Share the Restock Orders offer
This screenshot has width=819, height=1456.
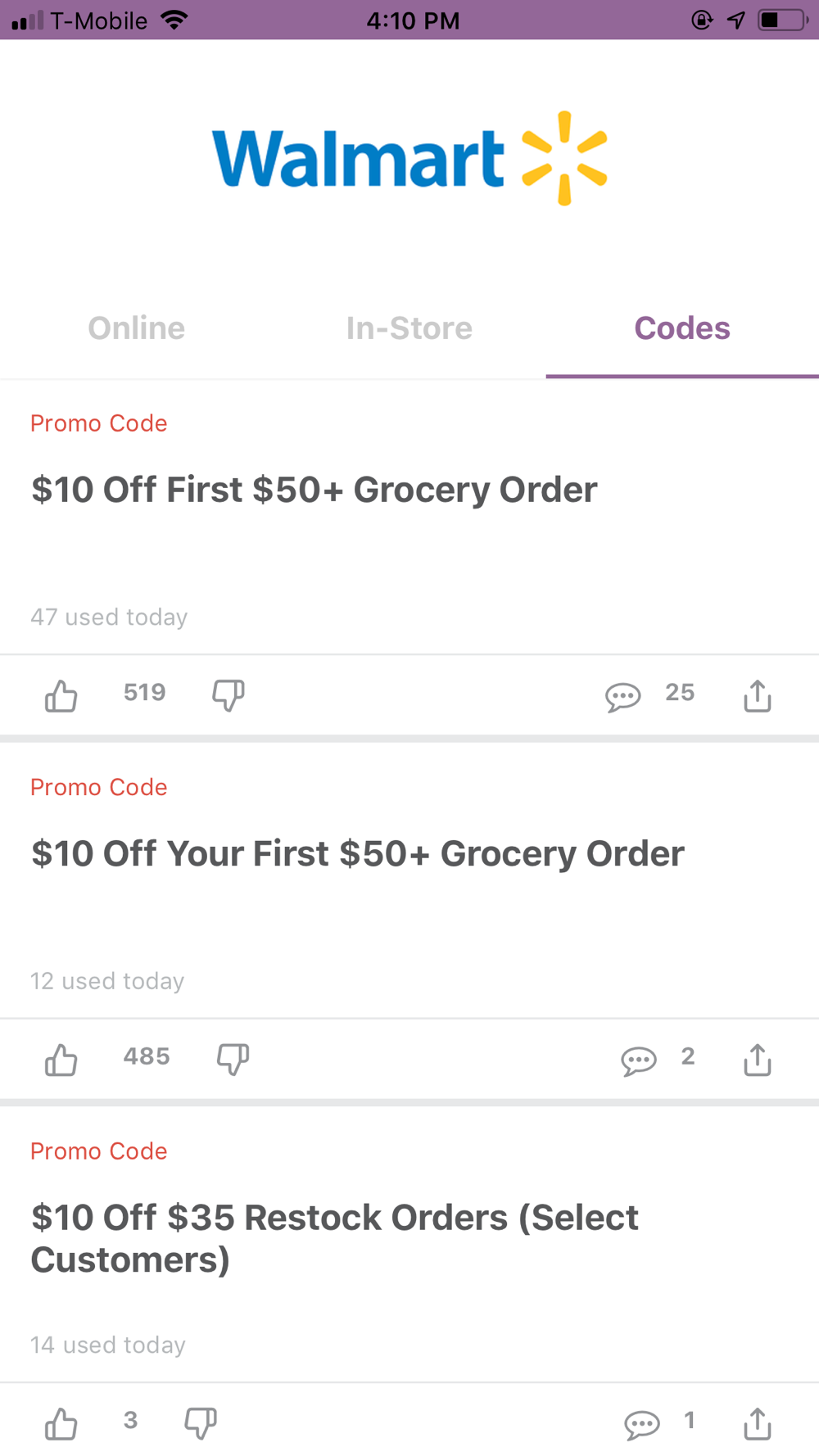[x=758, y=1424]
